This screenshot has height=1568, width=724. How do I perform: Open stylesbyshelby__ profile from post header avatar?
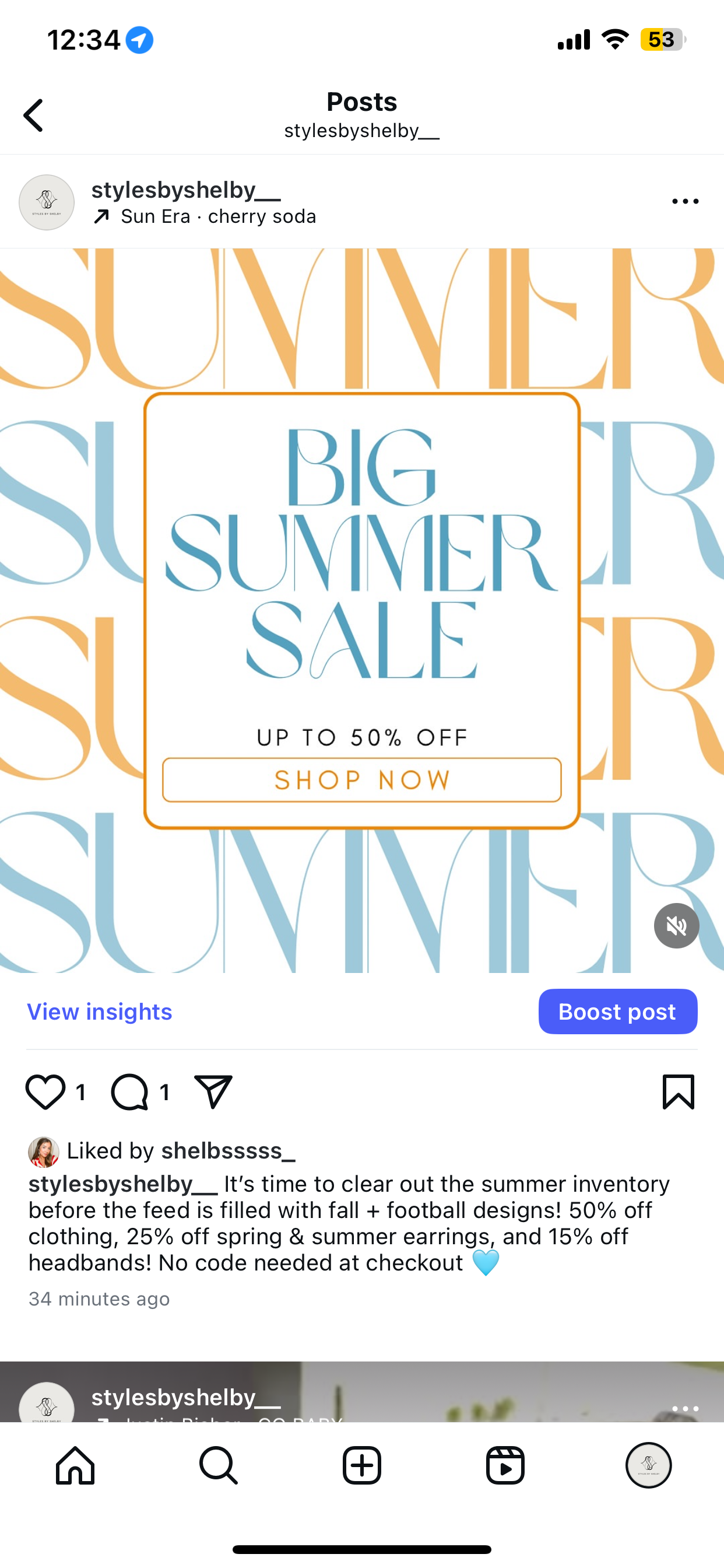(47, 202)
